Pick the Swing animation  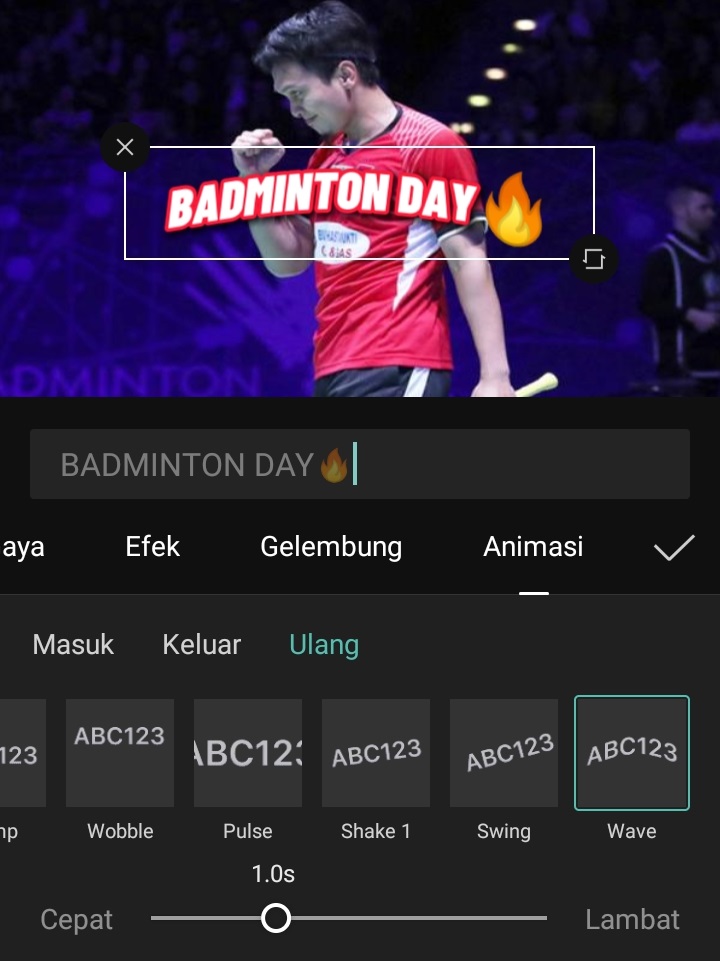click(504, 753)
